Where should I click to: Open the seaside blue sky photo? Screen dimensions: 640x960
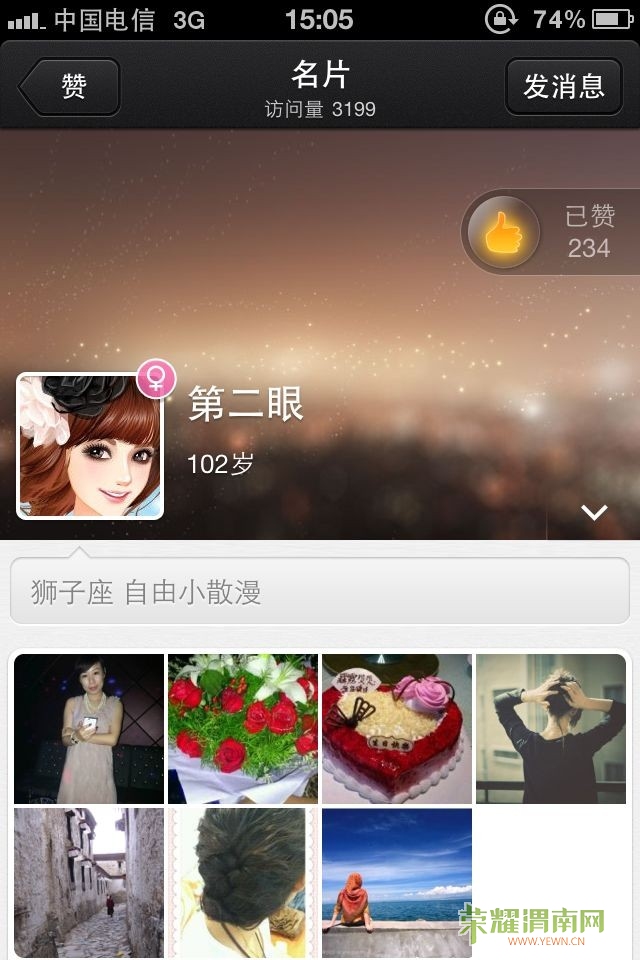coord(397,883)
